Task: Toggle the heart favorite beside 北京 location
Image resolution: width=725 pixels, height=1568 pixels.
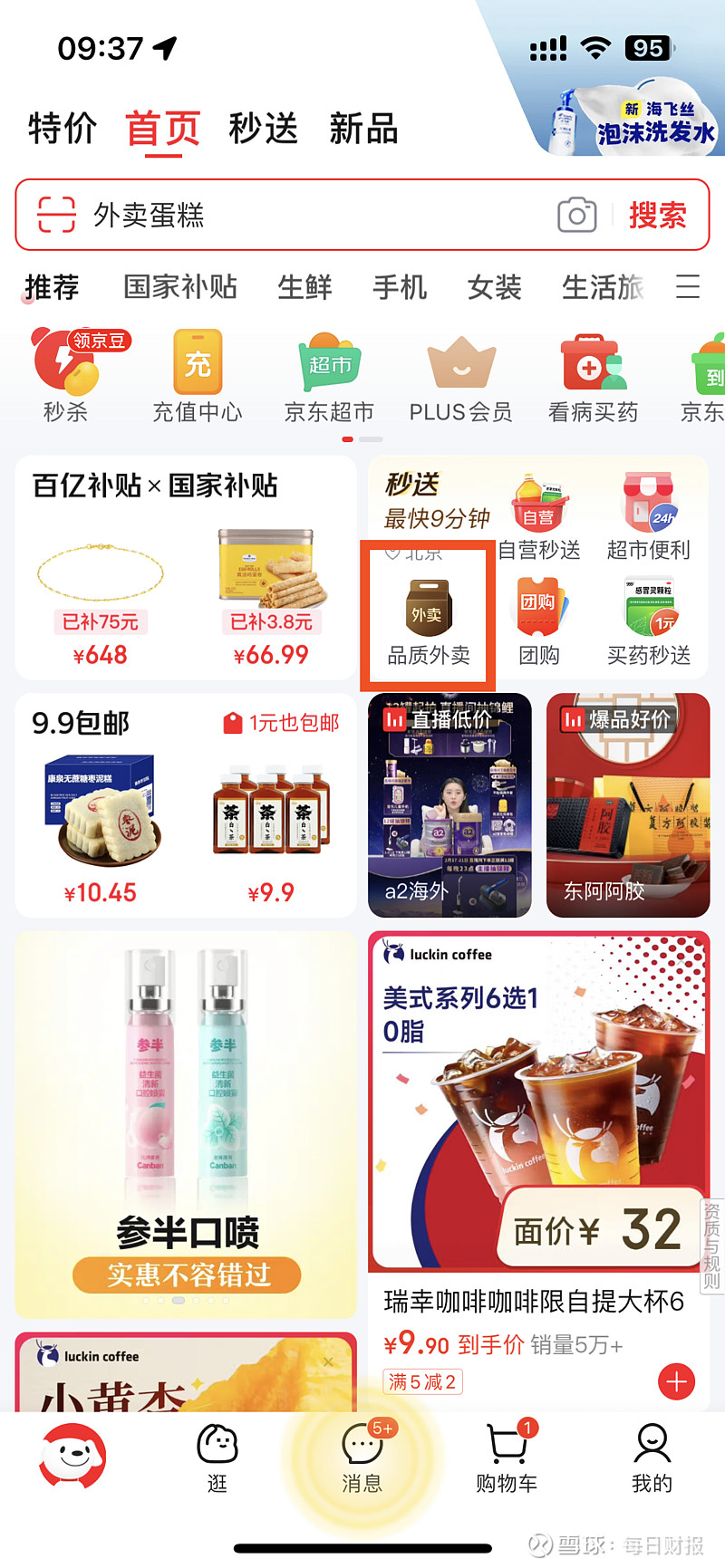Action: [393, 553]
